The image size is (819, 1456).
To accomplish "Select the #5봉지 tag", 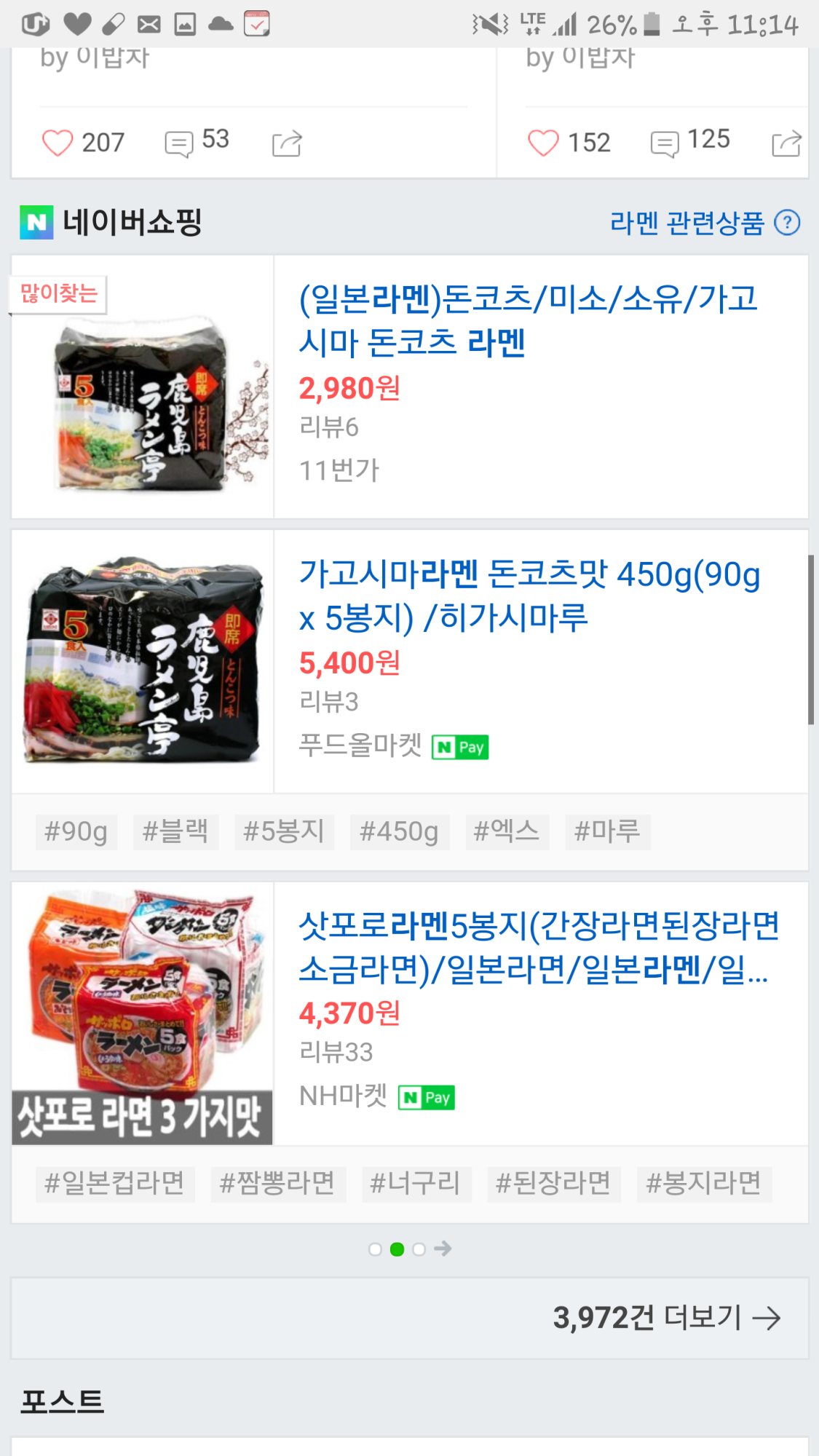I will pos(284,831).
